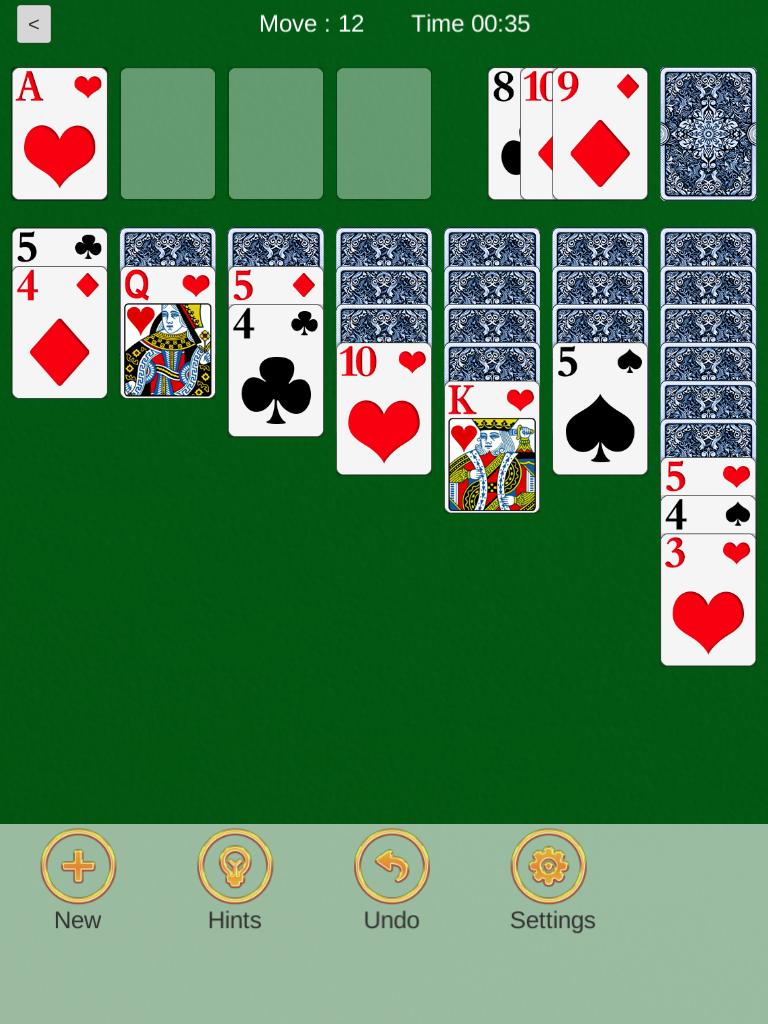Tap the 4 of clubs card
Image resolution: width=768 pixels, height=1024 pixels.
(x=276, y=380)
